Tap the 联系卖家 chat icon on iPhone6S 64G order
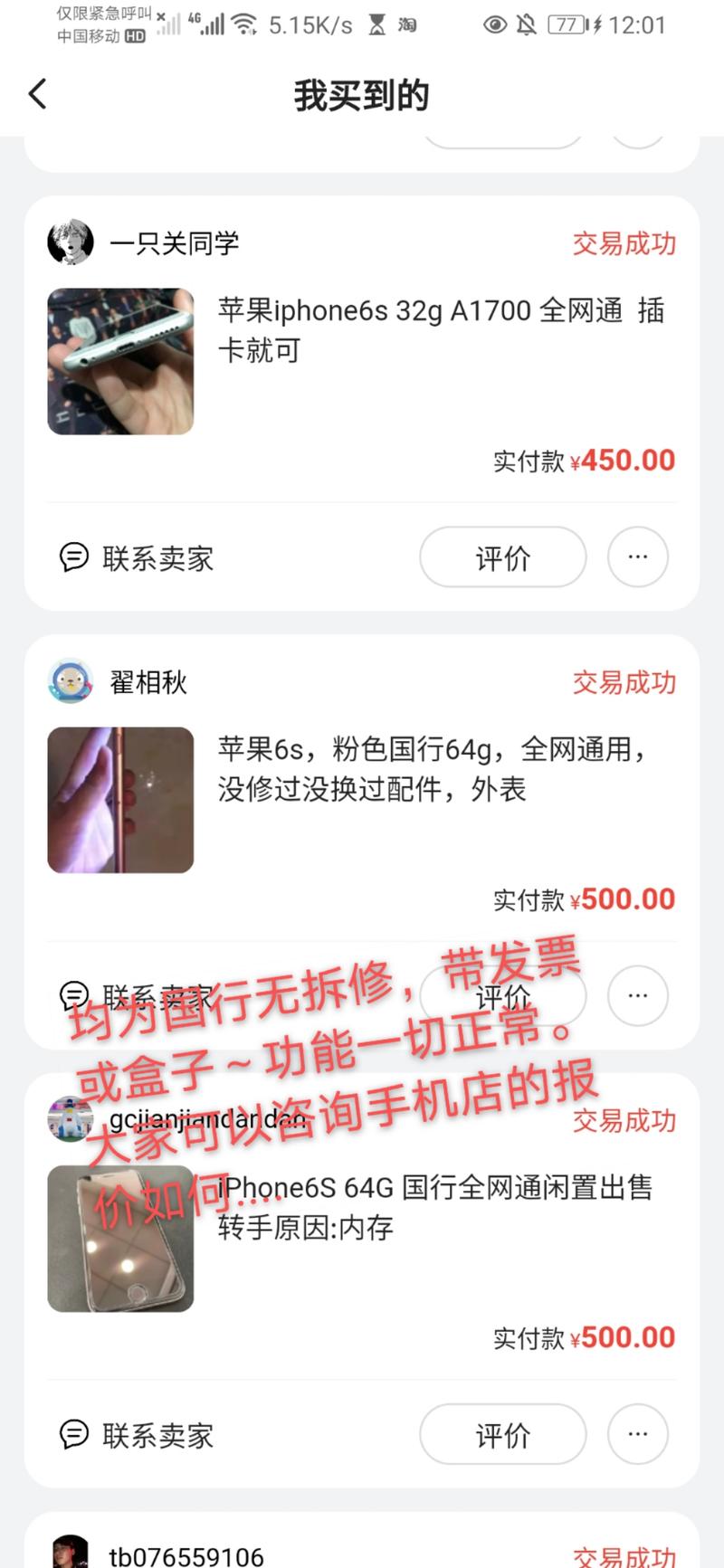 point(74,1434)
